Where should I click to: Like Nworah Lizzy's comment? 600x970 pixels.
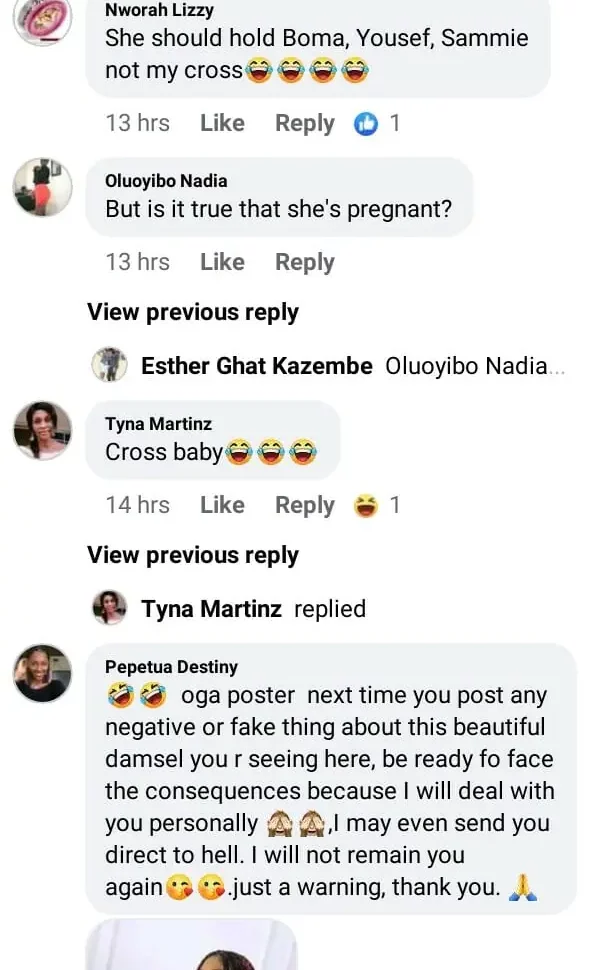click(x=222, y=123)
